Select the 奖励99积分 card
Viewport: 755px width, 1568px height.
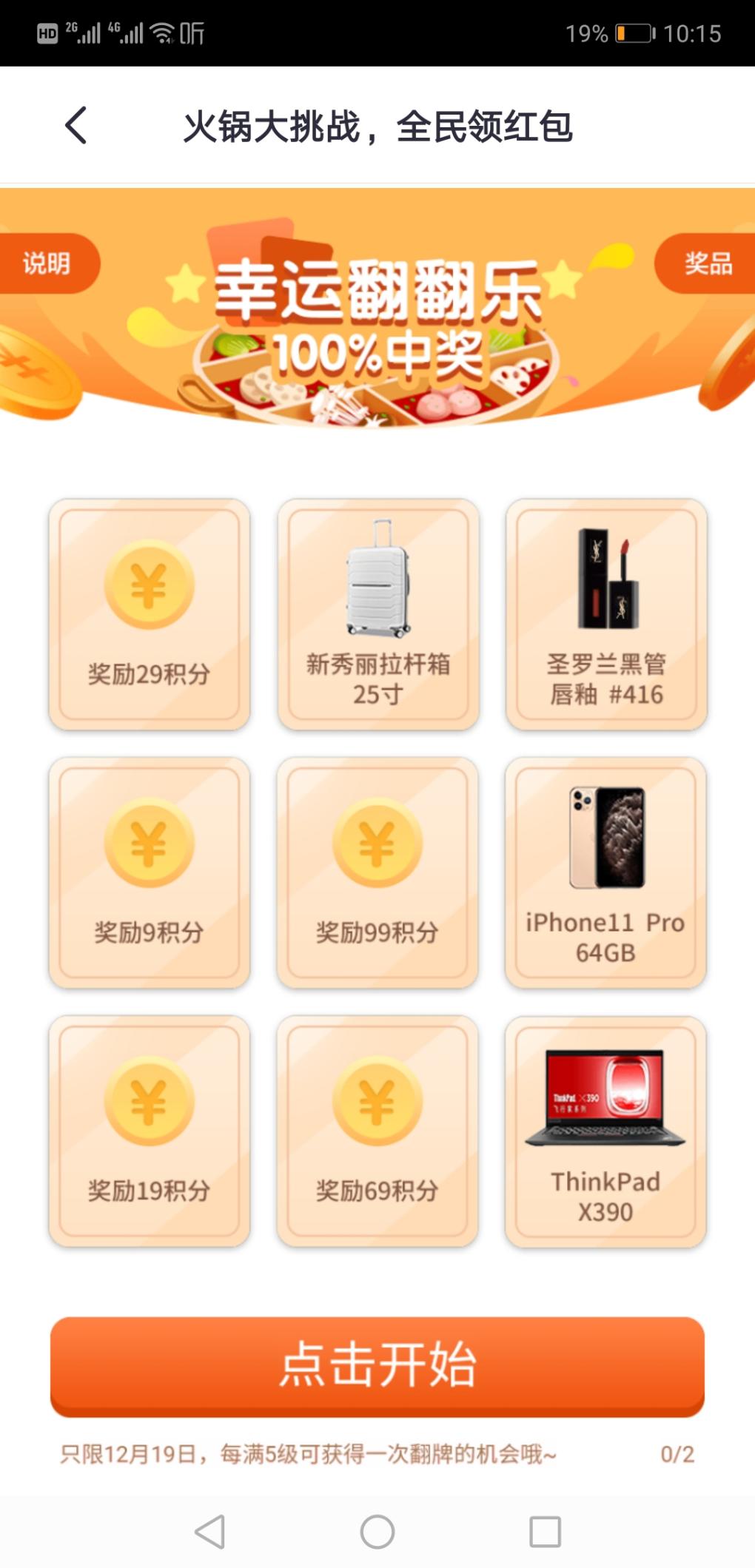coord(377,872)
